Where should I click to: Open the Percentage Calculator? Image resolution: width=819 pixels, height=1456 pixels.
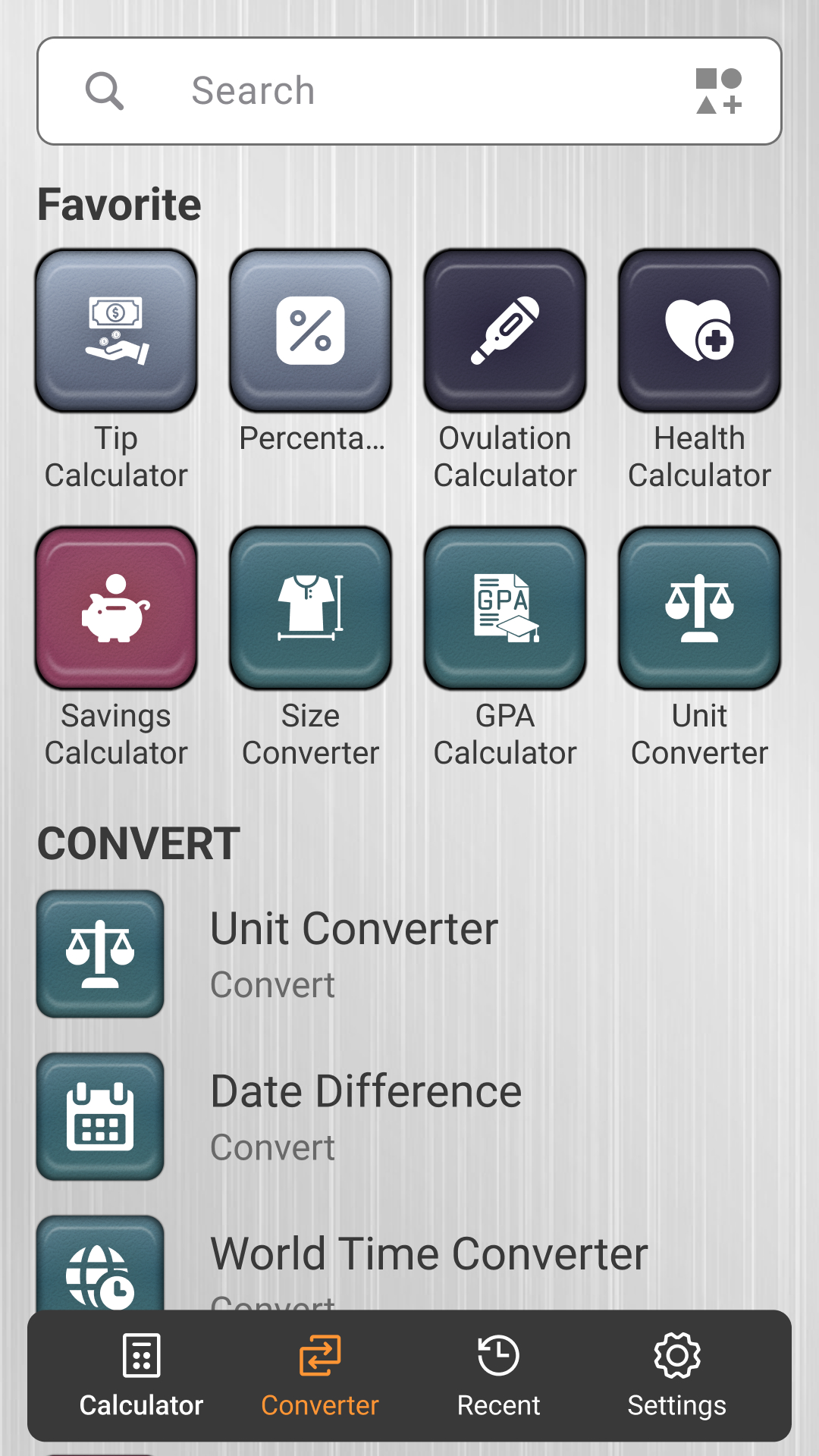tap(310, 328)
